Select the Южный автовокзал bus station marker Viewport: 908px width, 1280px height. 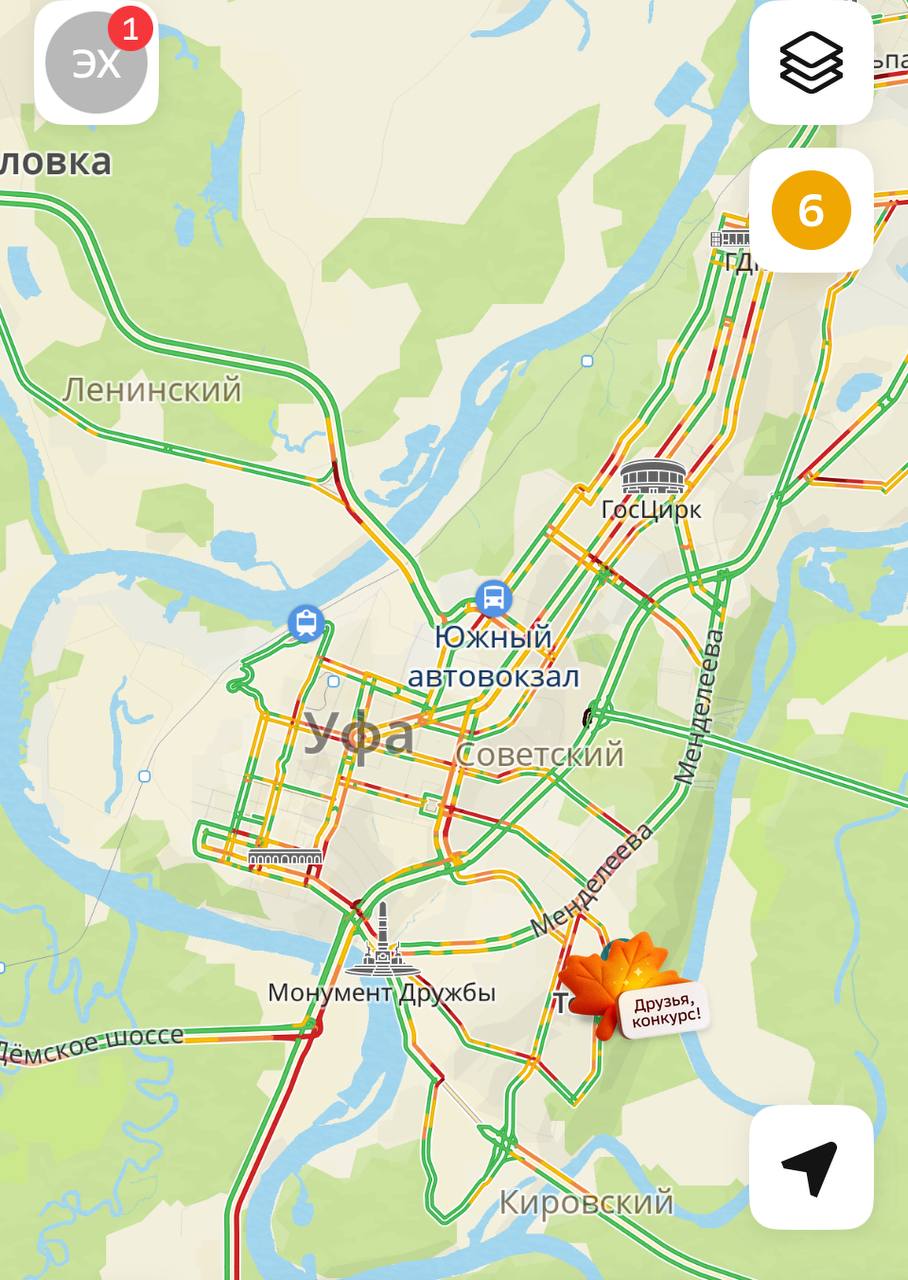point(493,599)
